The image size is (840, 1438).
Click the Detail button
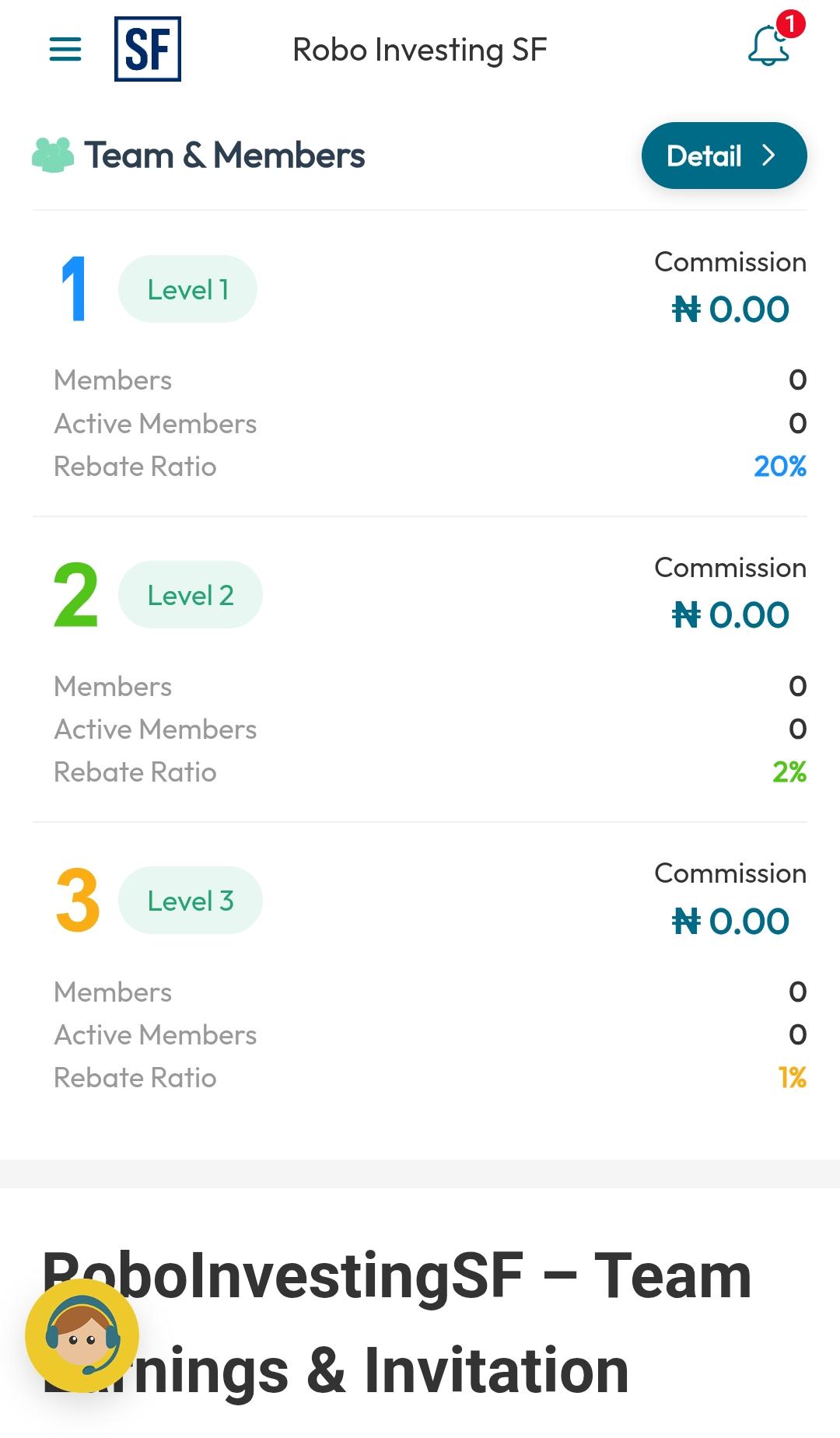(x=723, y=156)
